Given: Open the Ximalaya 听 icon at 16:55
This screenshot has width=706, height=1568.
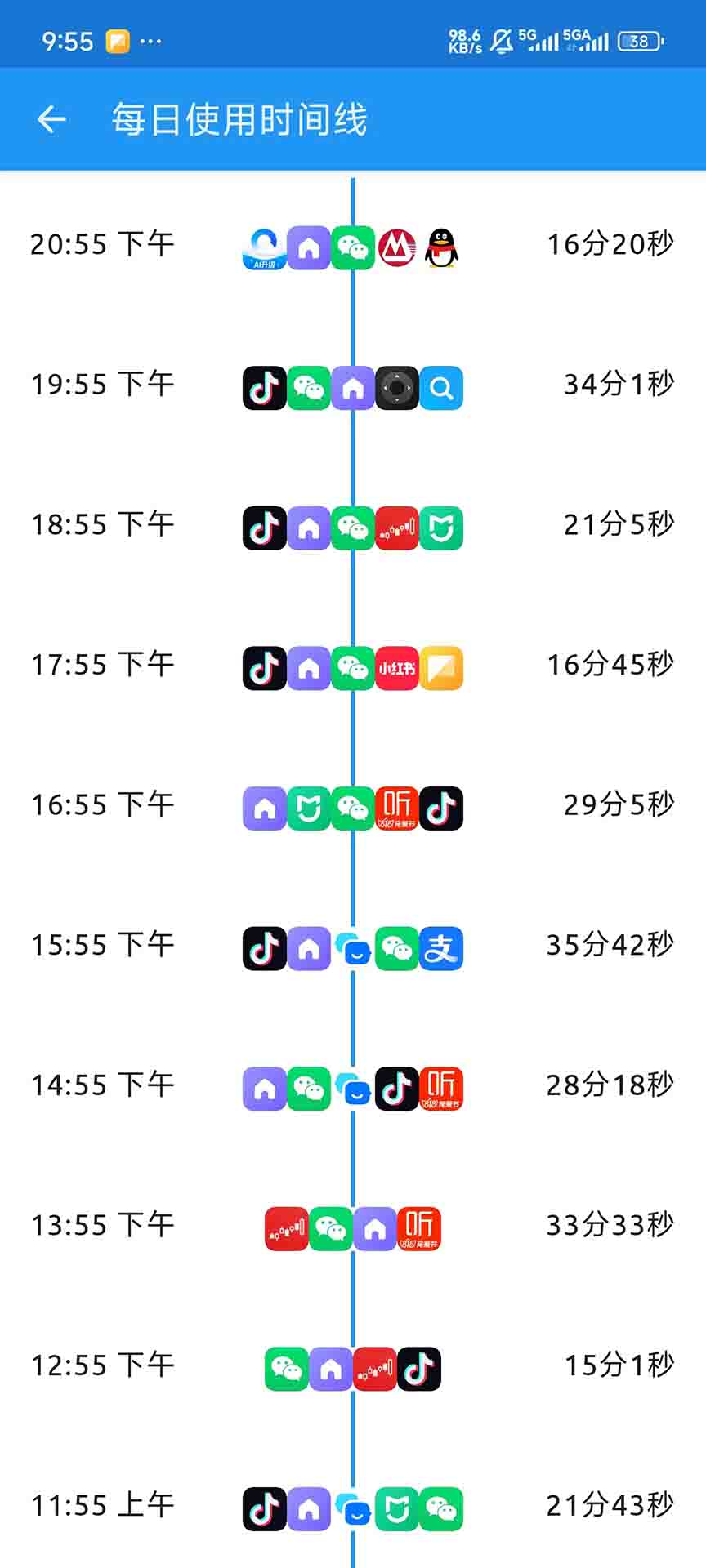Looking at the screenshot, I should pyautogui.click(x=396, y=808).
